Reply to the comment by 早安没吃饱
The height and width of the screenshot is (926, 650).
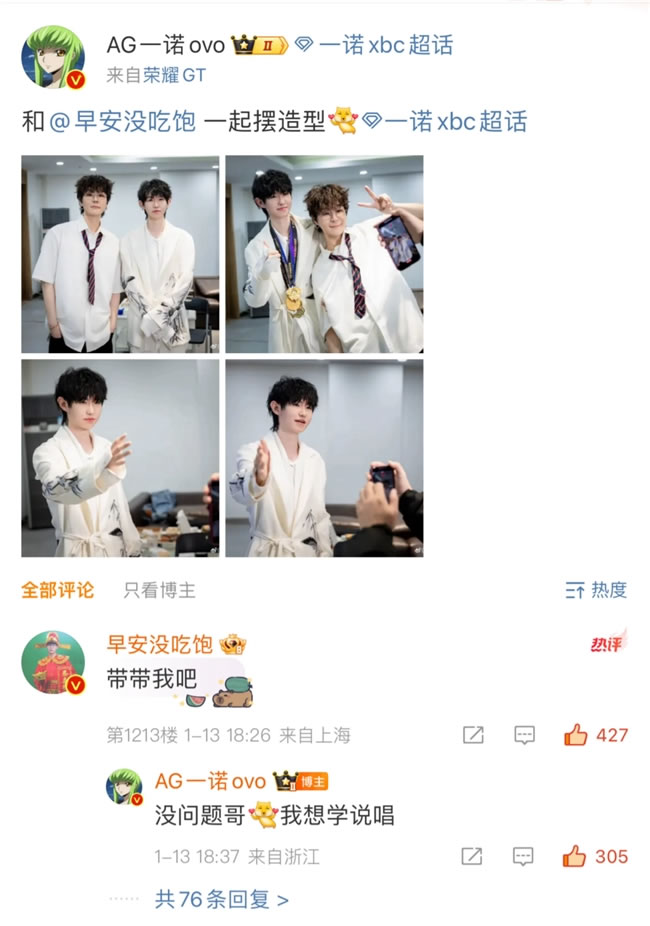(x=524, y=735)
